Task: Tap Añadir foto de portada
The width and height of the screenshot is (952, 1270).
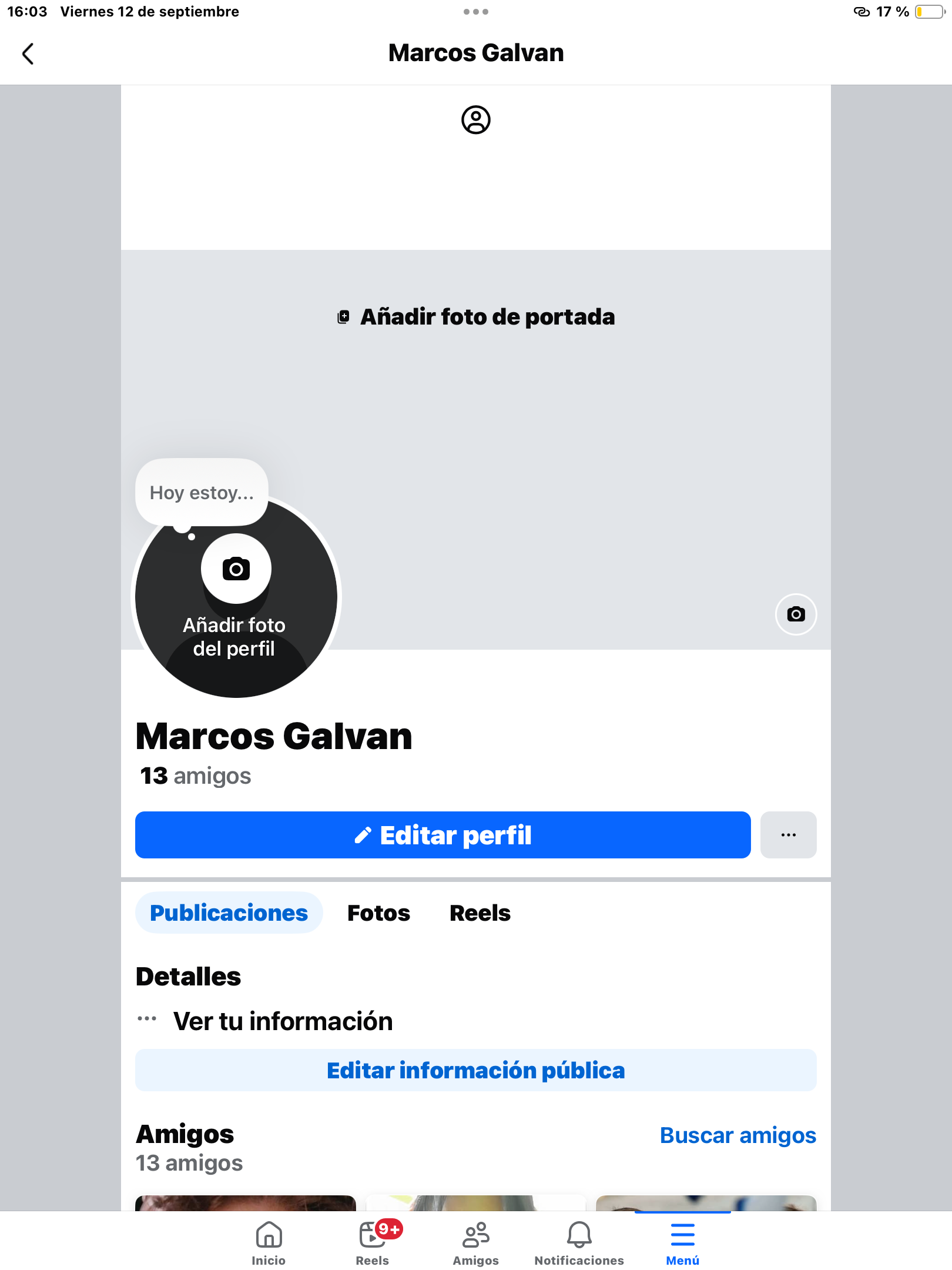Action: pyautogui.click(x=477, y=317)
